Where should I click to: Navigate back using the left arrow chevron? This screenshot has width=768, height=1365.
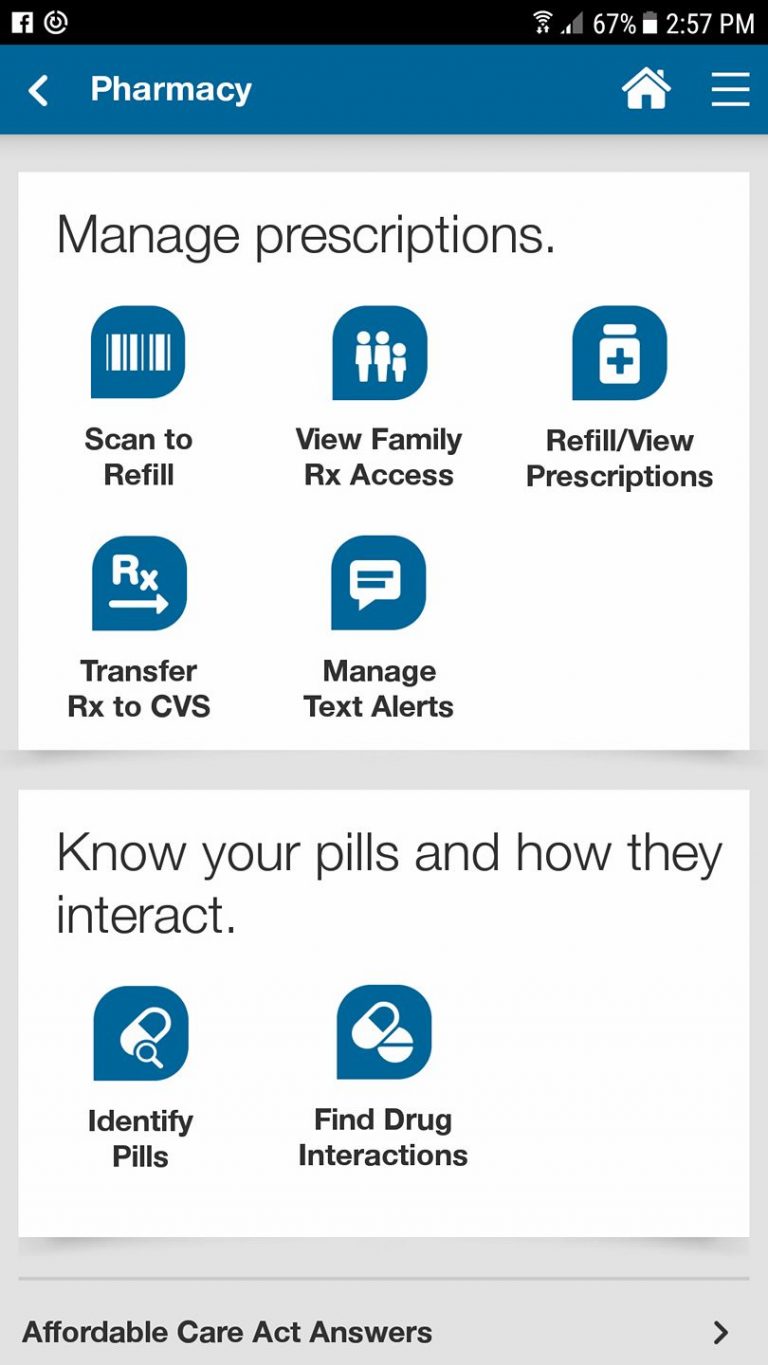(37, 89)
